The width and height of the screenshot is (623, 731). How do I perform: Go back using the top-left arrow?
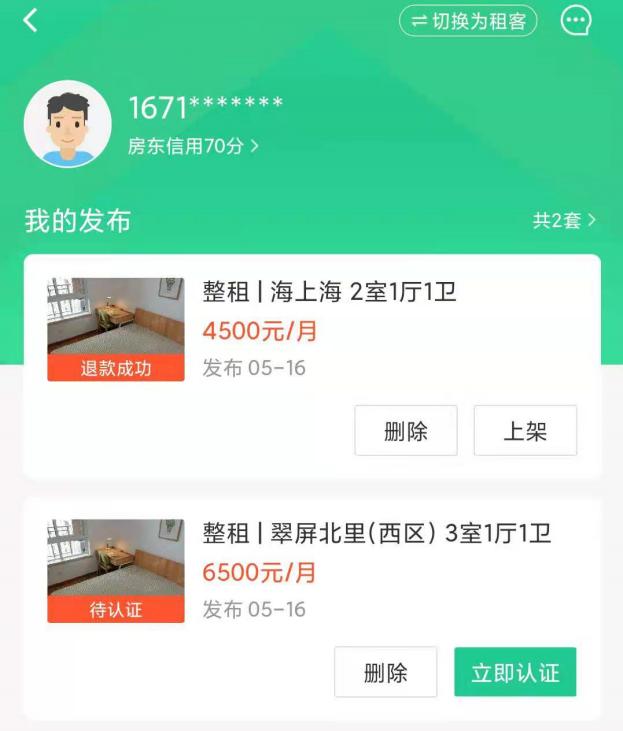click(x=31, y=20)
